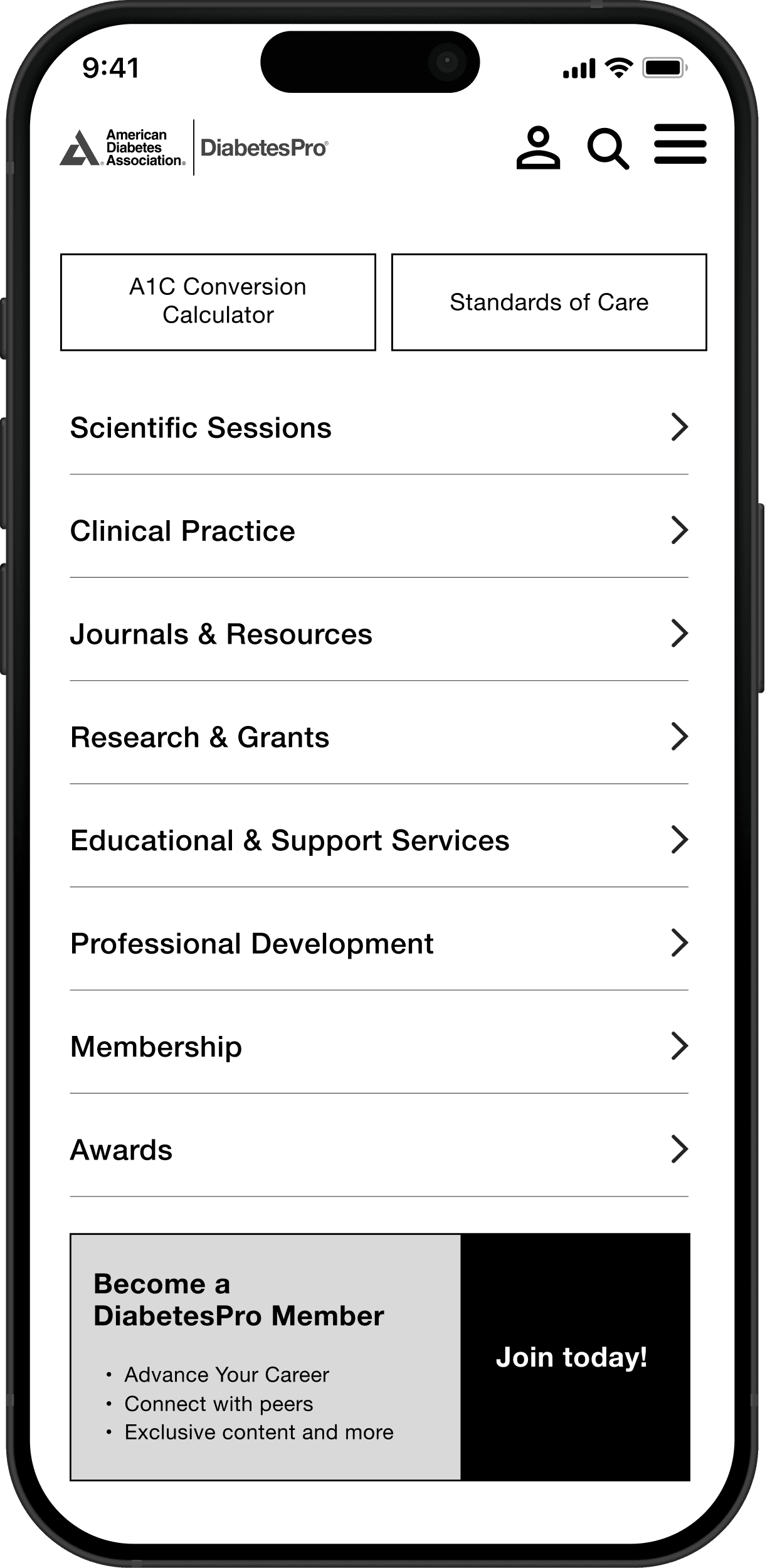Open the Clinical Practice row

(379, 531)
